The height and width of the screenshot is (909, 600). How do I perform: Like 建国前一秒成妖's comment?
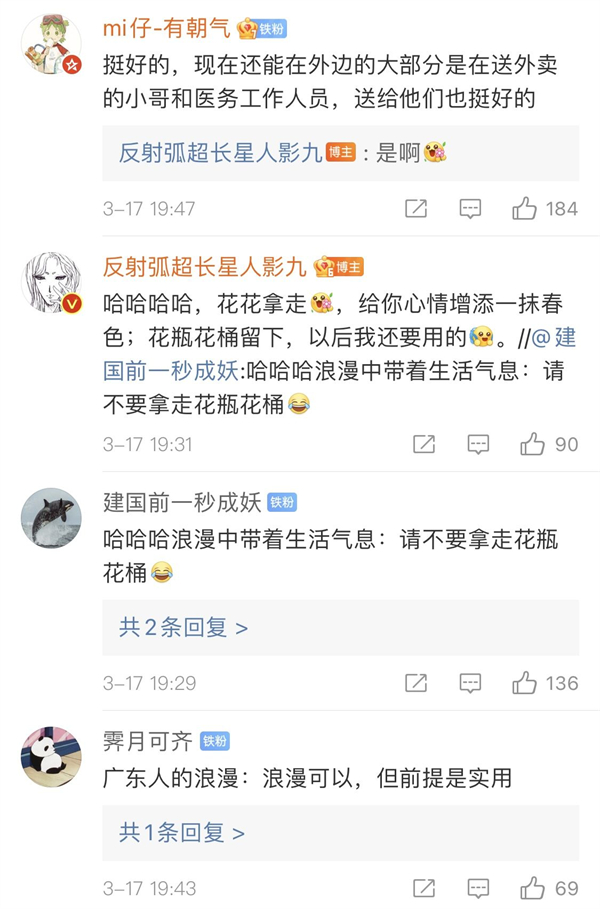(525, 683)
